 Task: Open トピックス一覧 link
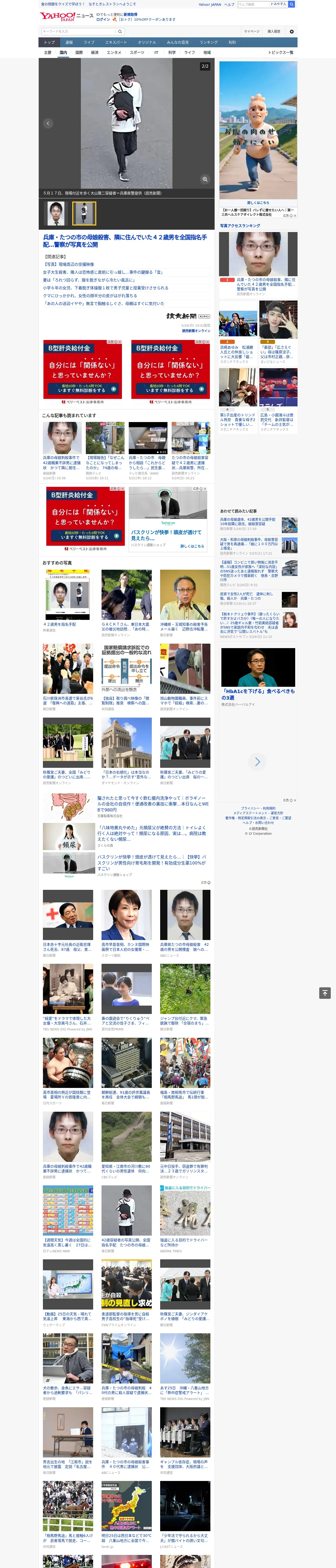281,52
